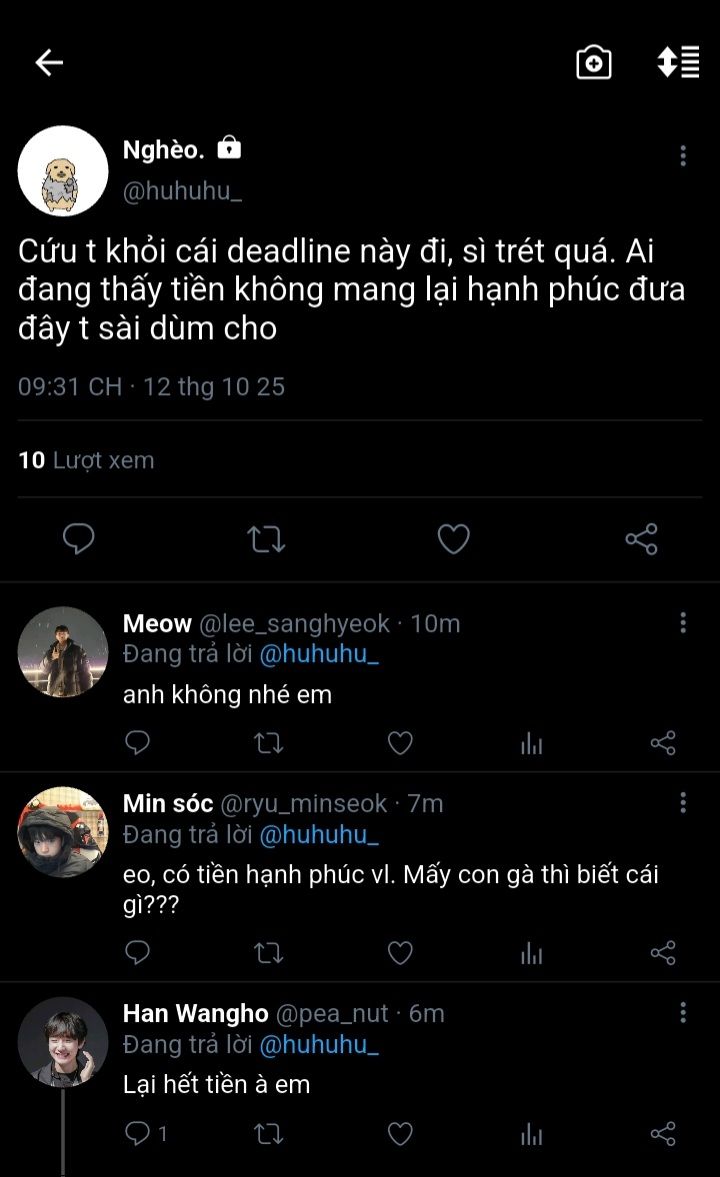This screenshot has height=1177, width=720.
Task: Open more options on Han Wangho's reply
Action: tap(683, 1013)
